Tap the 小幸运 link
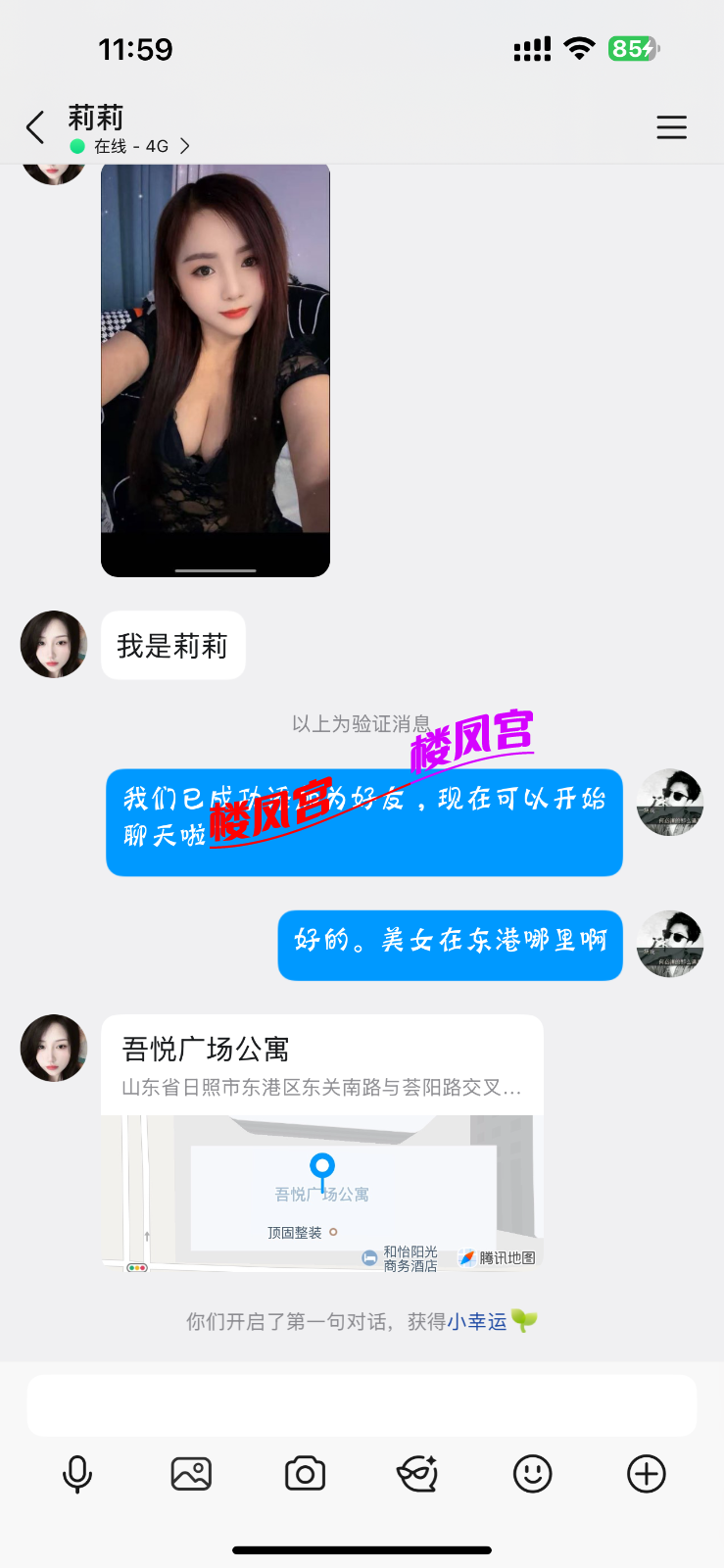This screenshot has width=724, height=1568. pyautogui.click(x=477, y=1321)
